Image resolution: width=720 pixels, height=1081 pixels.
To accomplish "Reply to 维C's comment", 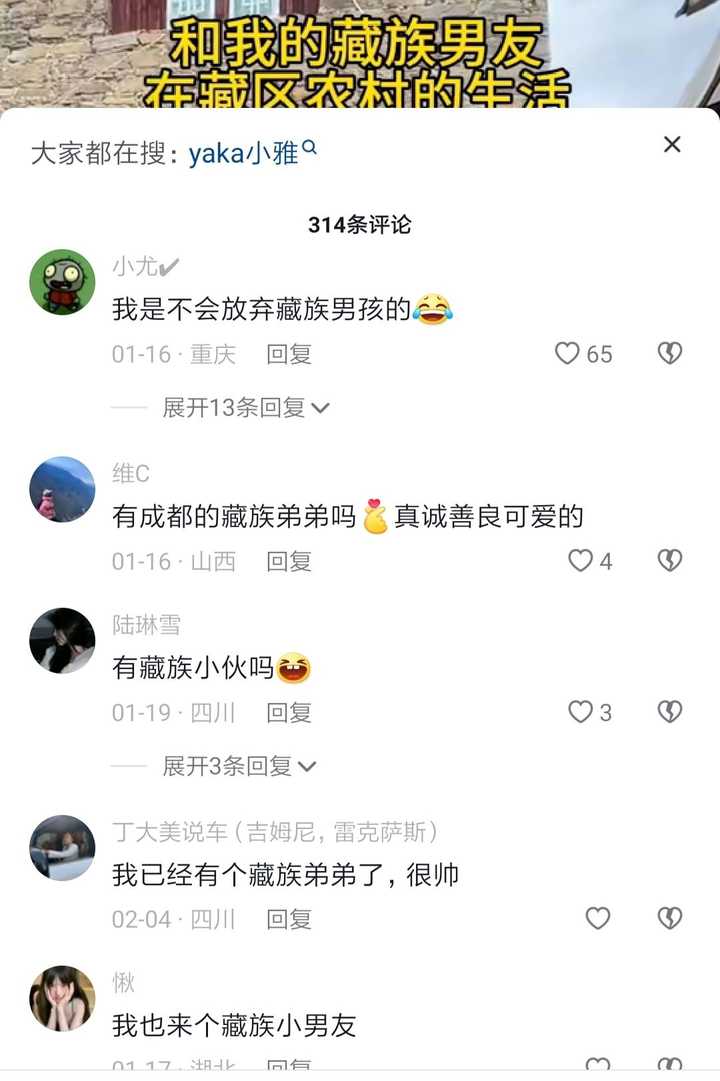I will click(289, 562).
